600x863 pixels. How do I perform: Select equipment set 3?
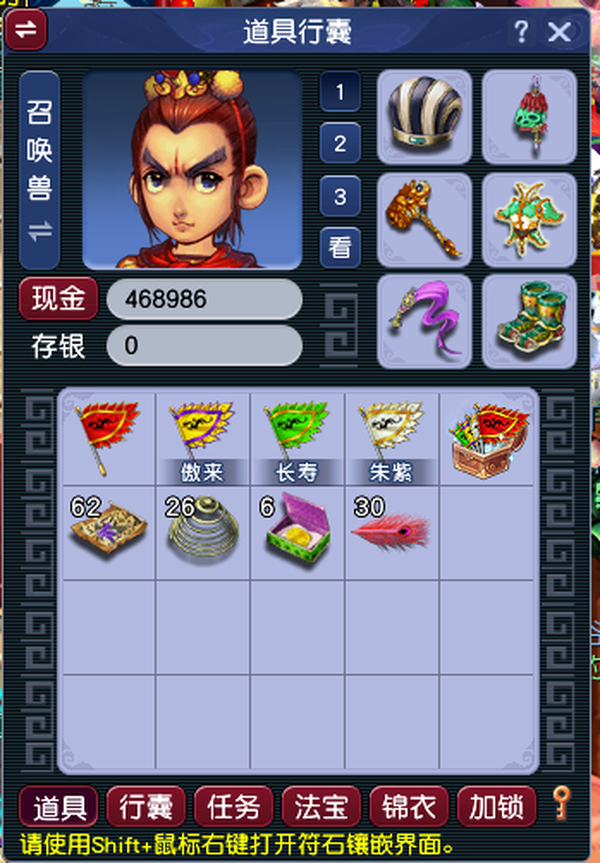click(340, 195)
